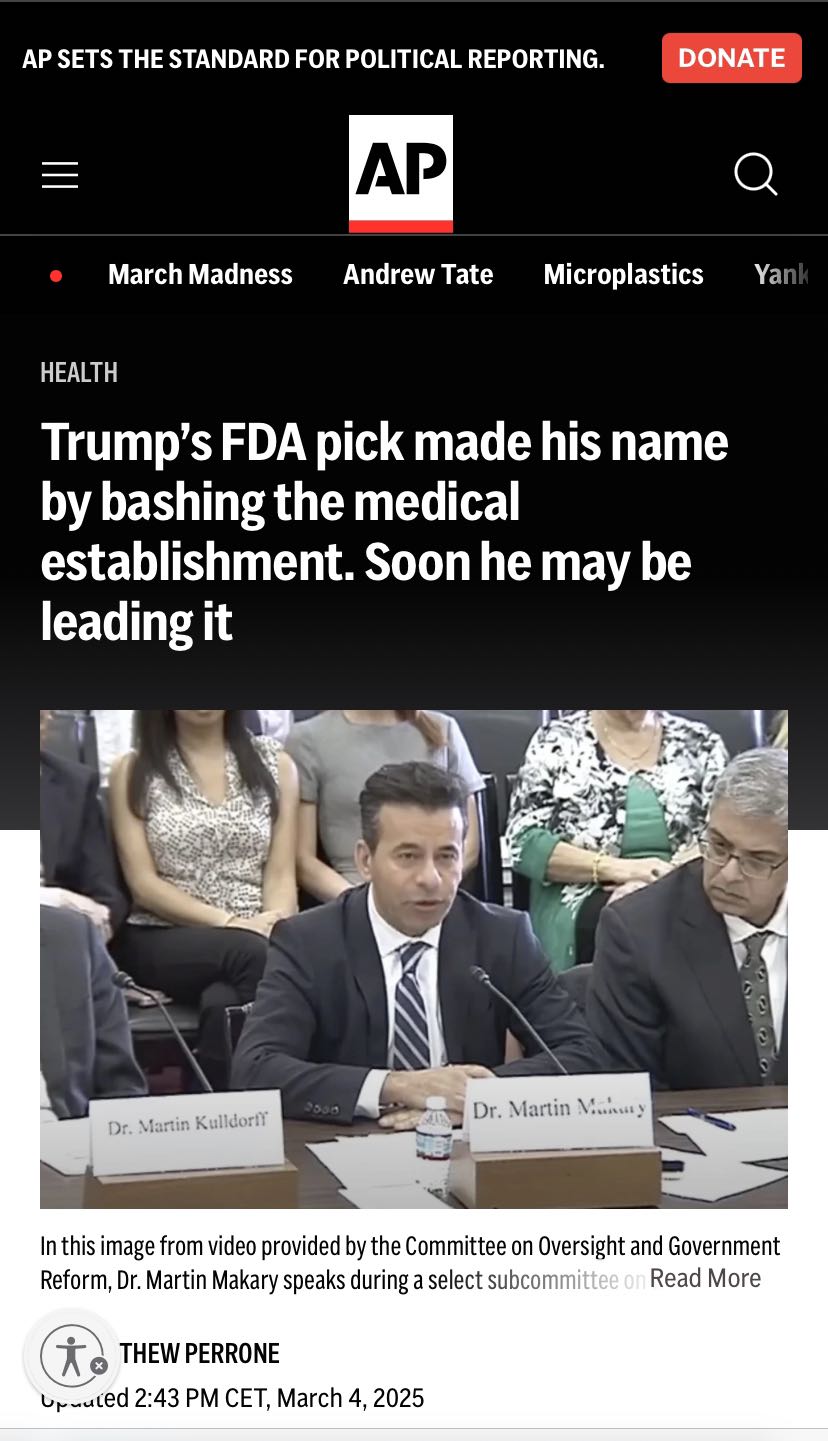
Task: Tap the DONATE button
Action: tap(731, 58)
